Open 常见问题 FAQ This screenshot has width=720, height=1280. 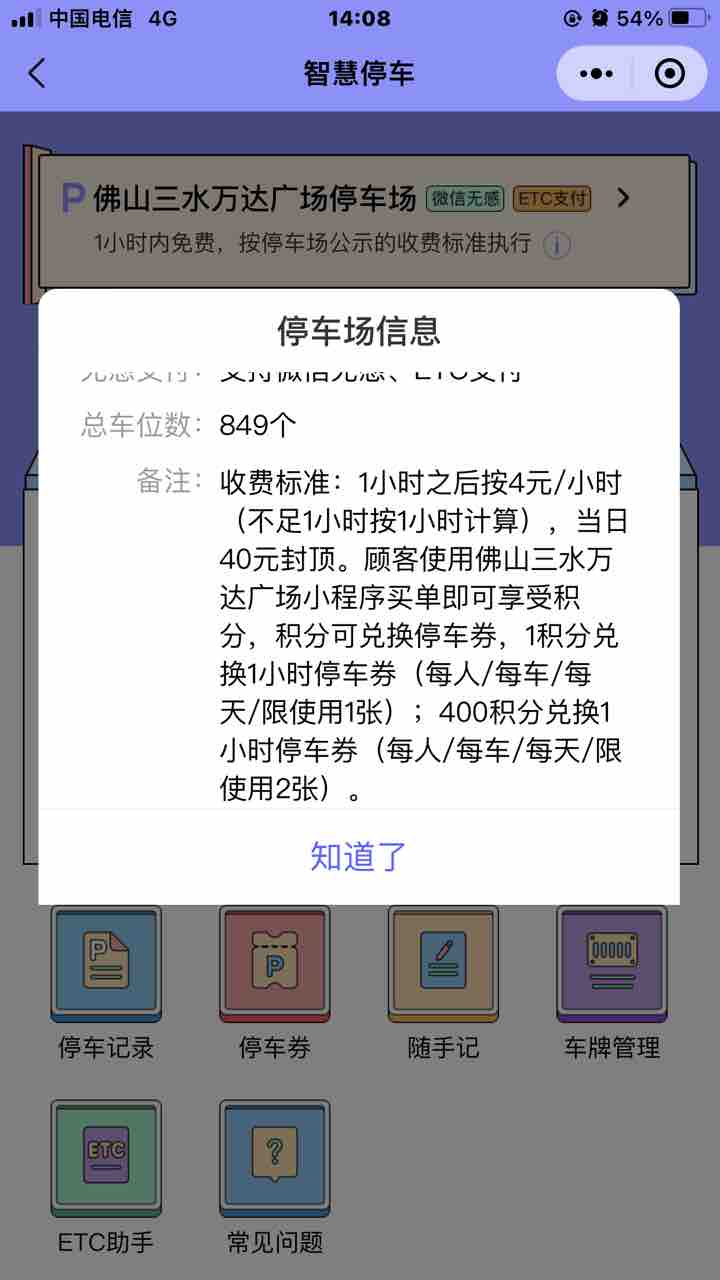tap(274, 1160)
